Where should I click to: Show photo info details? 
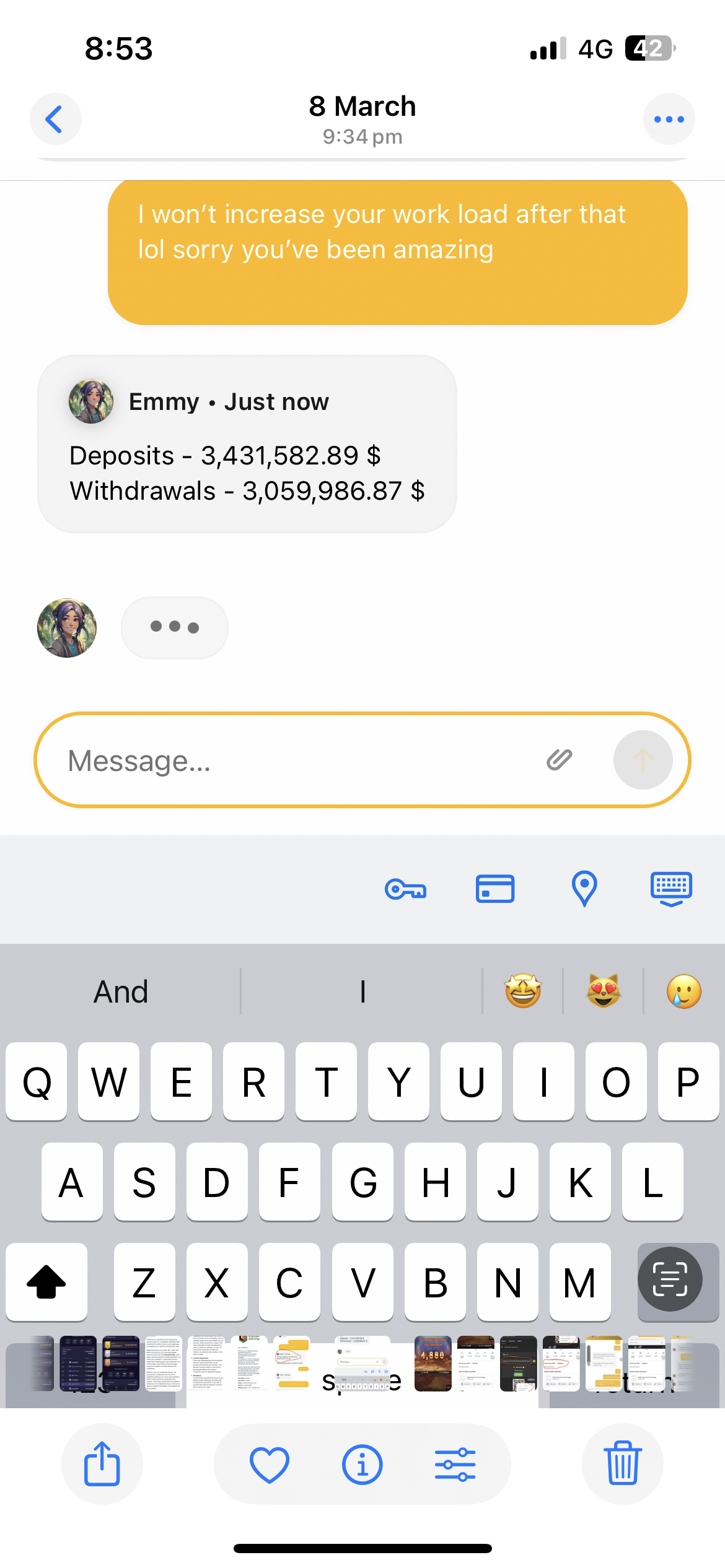click(362, 1464)
